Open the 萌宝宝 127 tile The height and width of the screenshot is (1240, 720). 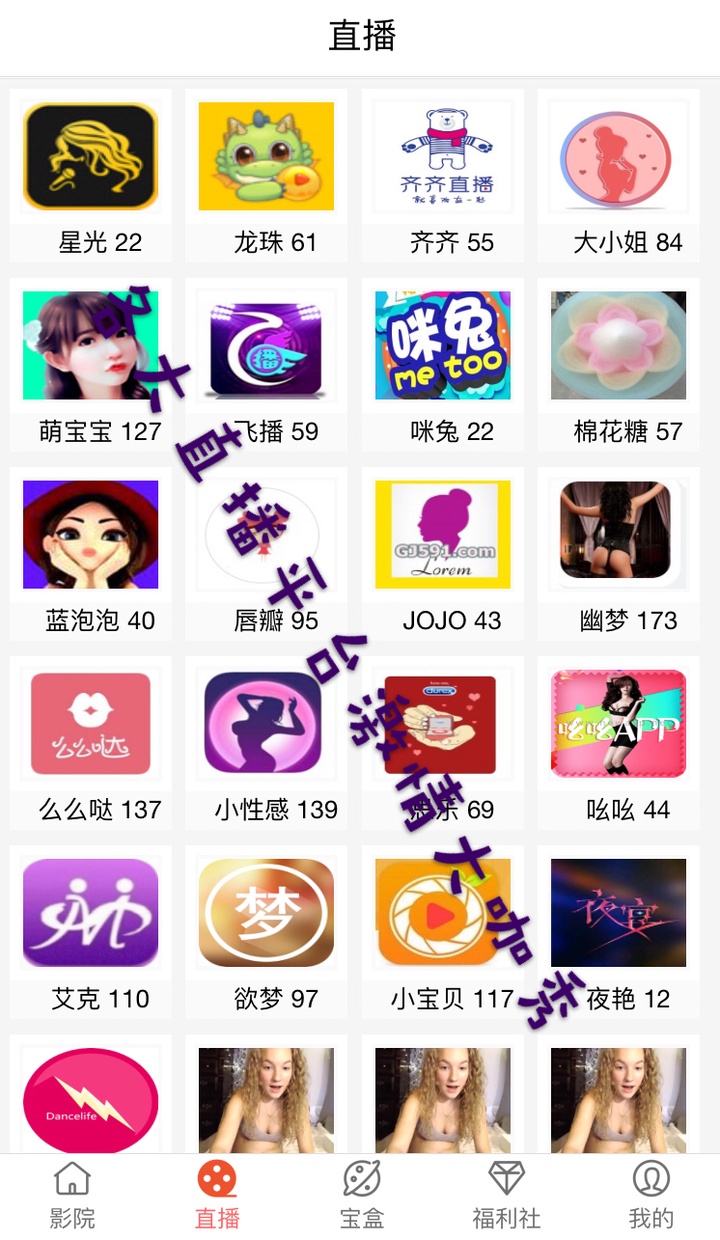pos(91,346)
